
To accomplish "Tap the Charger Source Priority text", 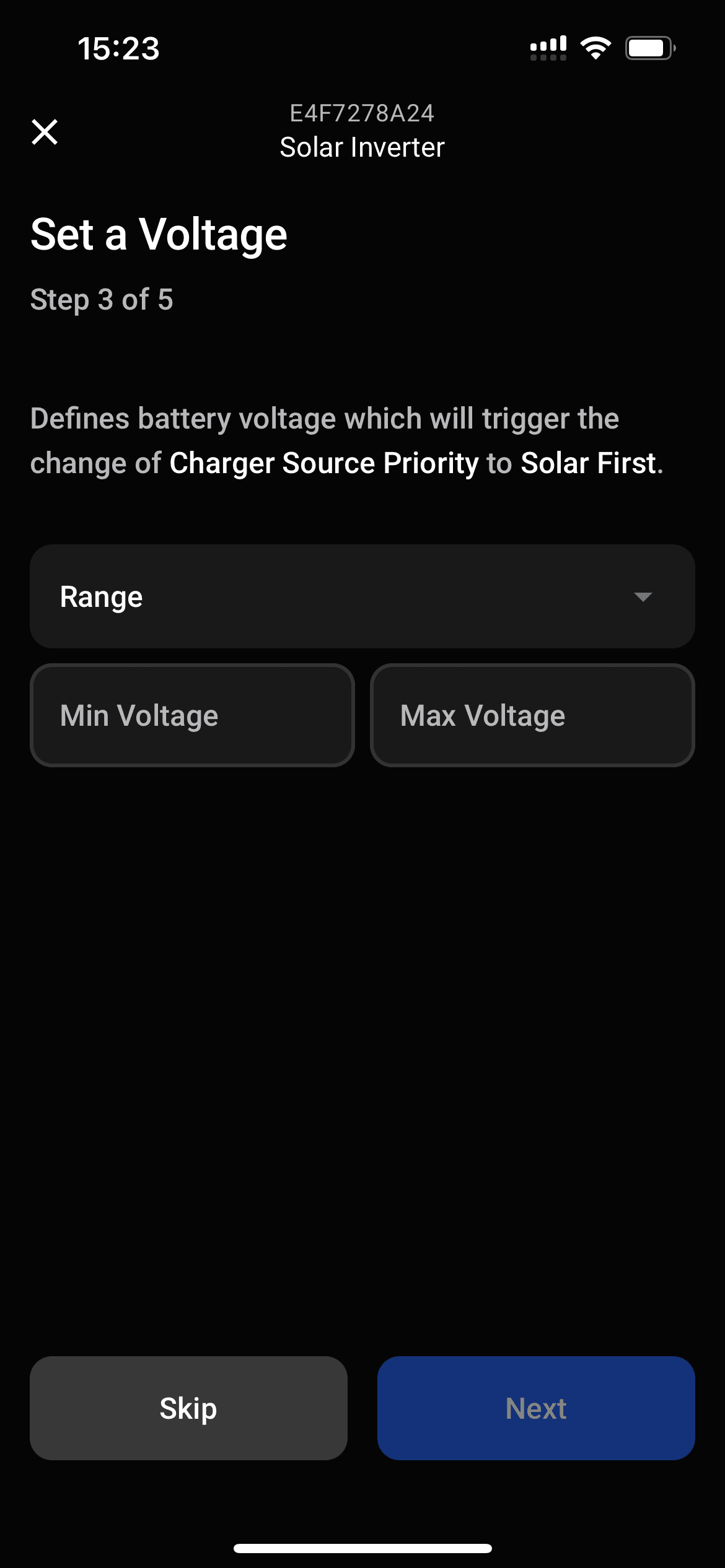I will (323, 462).
